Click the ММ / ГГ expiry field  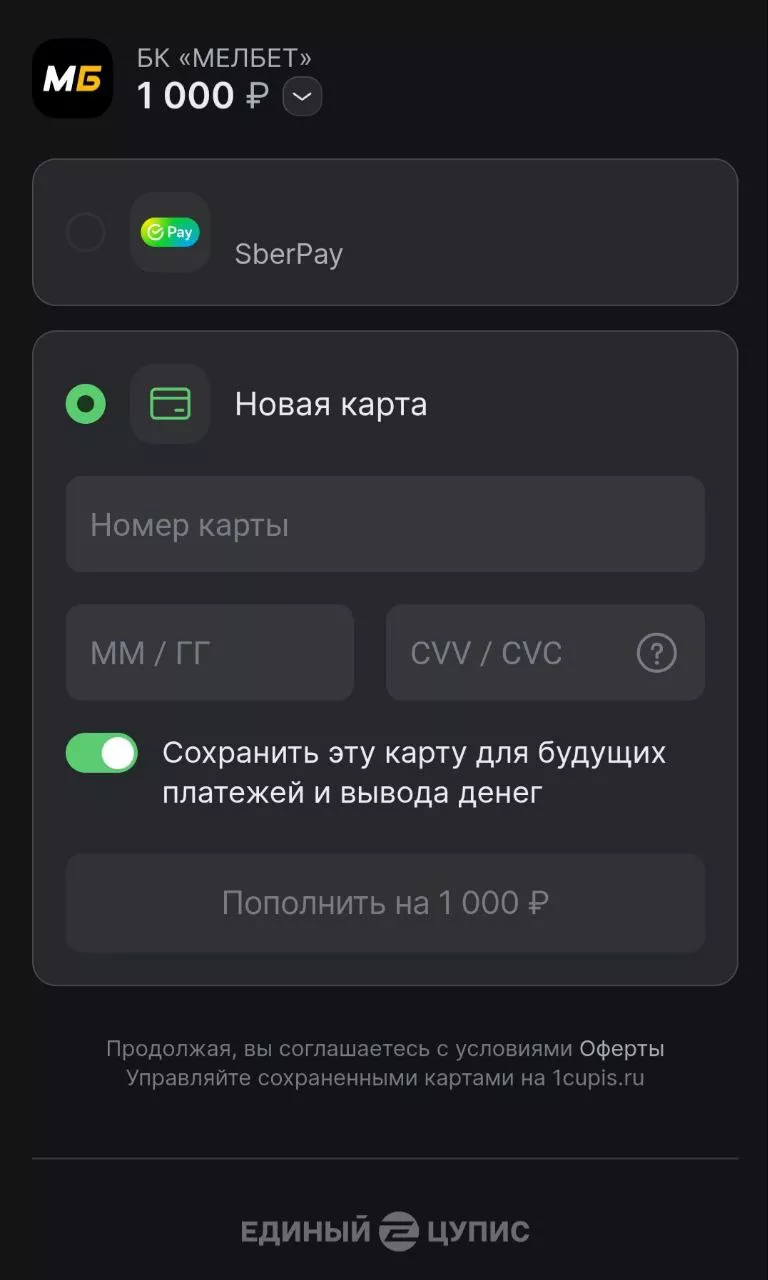209,653
